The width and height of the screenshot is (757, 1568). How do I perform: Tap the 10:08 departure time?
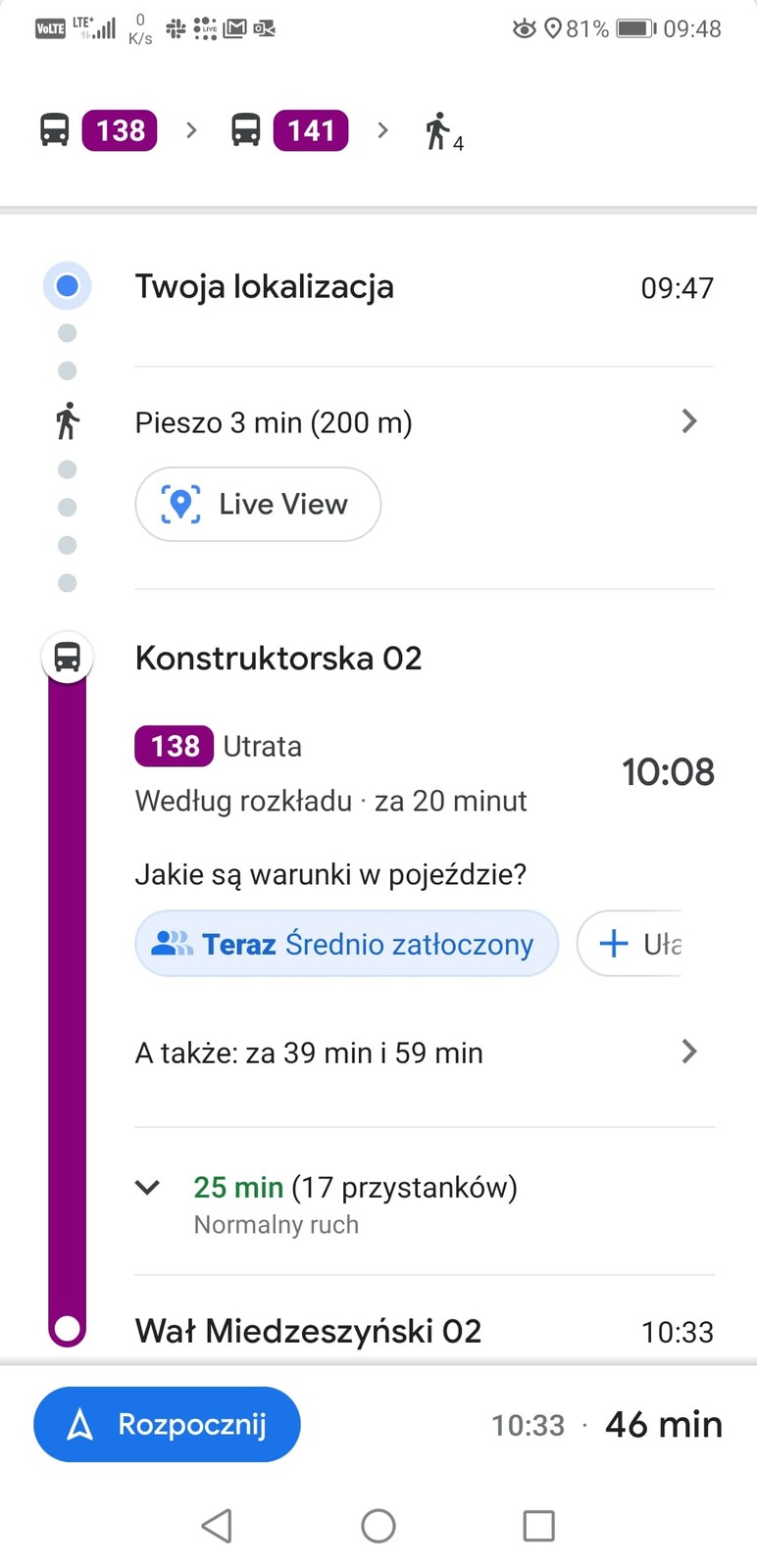click(x=668, y=772)
